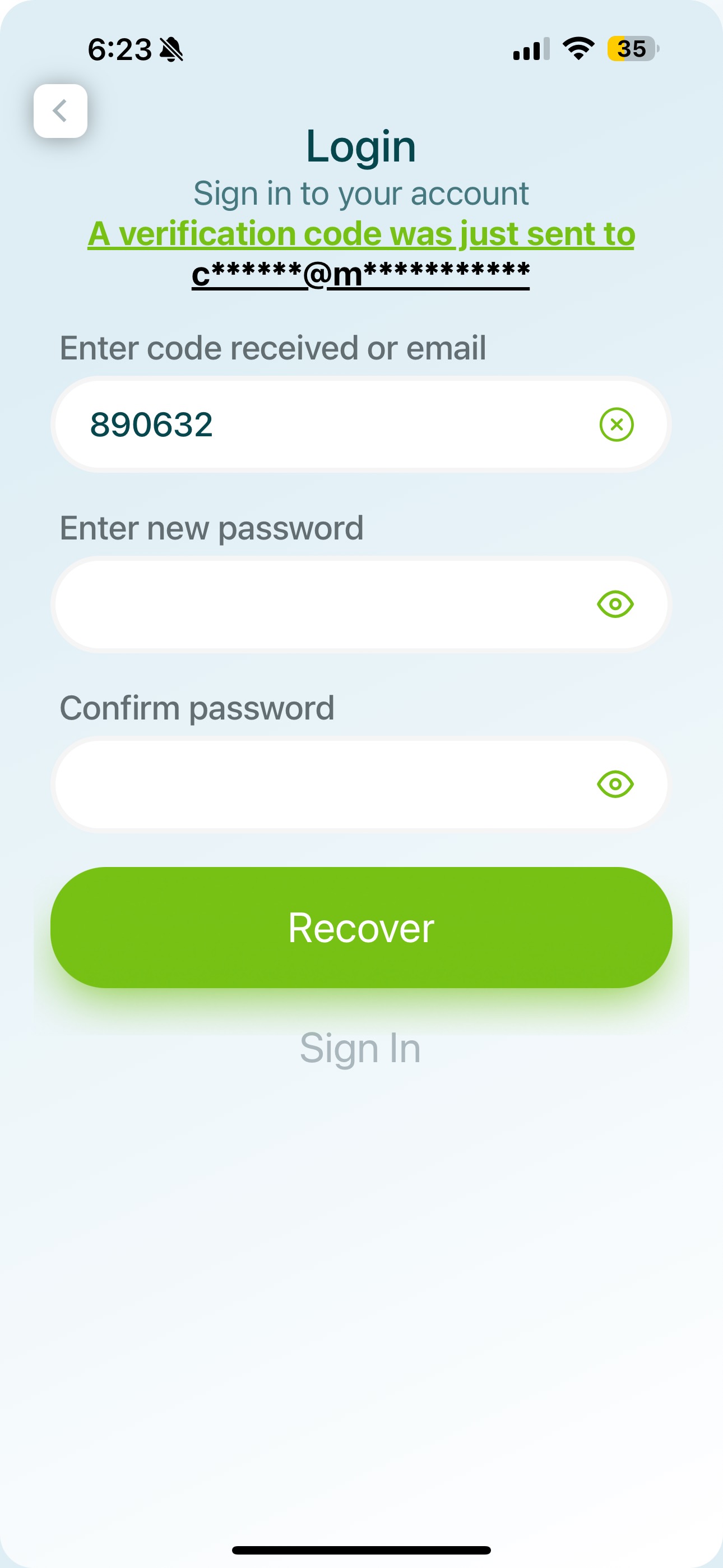Focus the Confirm password field
Image resolution: width=723 pixels, height=1568 pixels.
click(x=317, y=784)
